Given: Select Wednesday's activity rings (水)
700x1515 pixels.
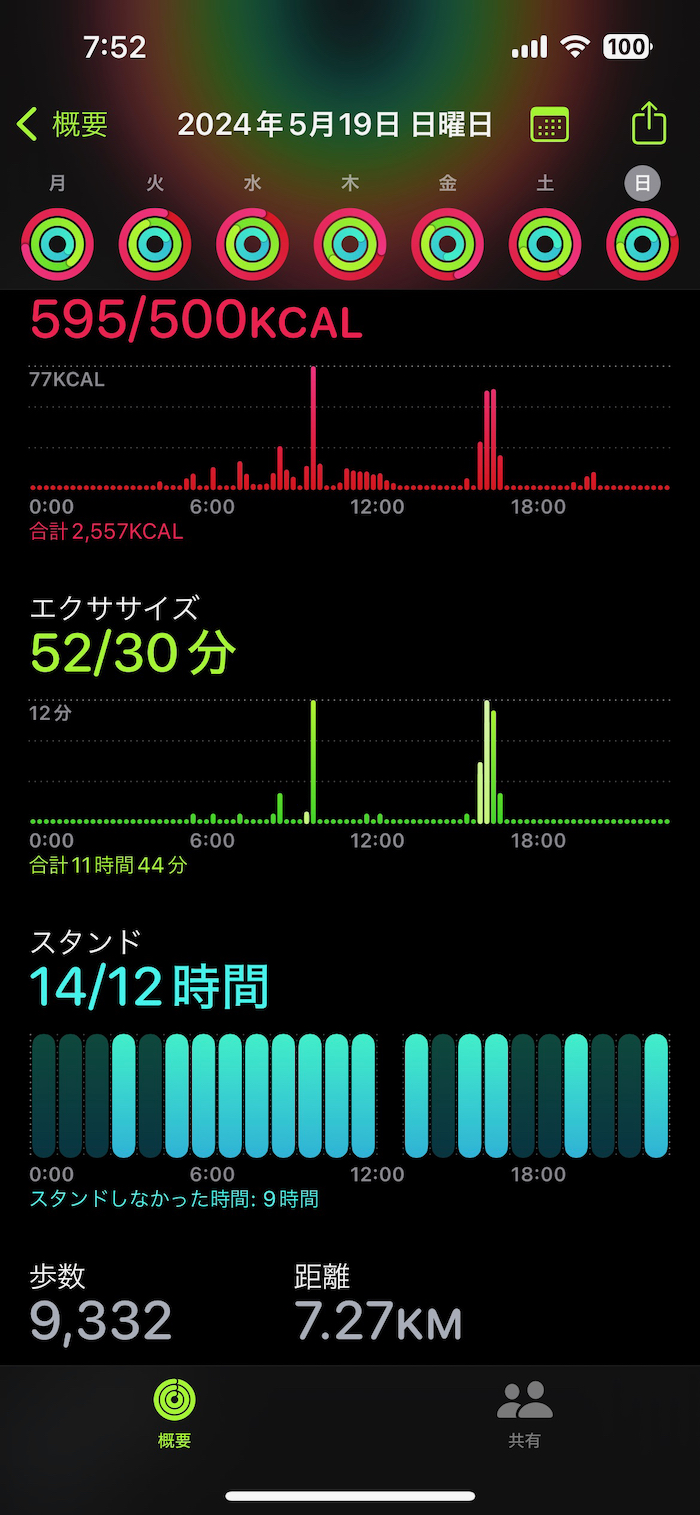Looking at the screenshot, I should click(253, 244).
